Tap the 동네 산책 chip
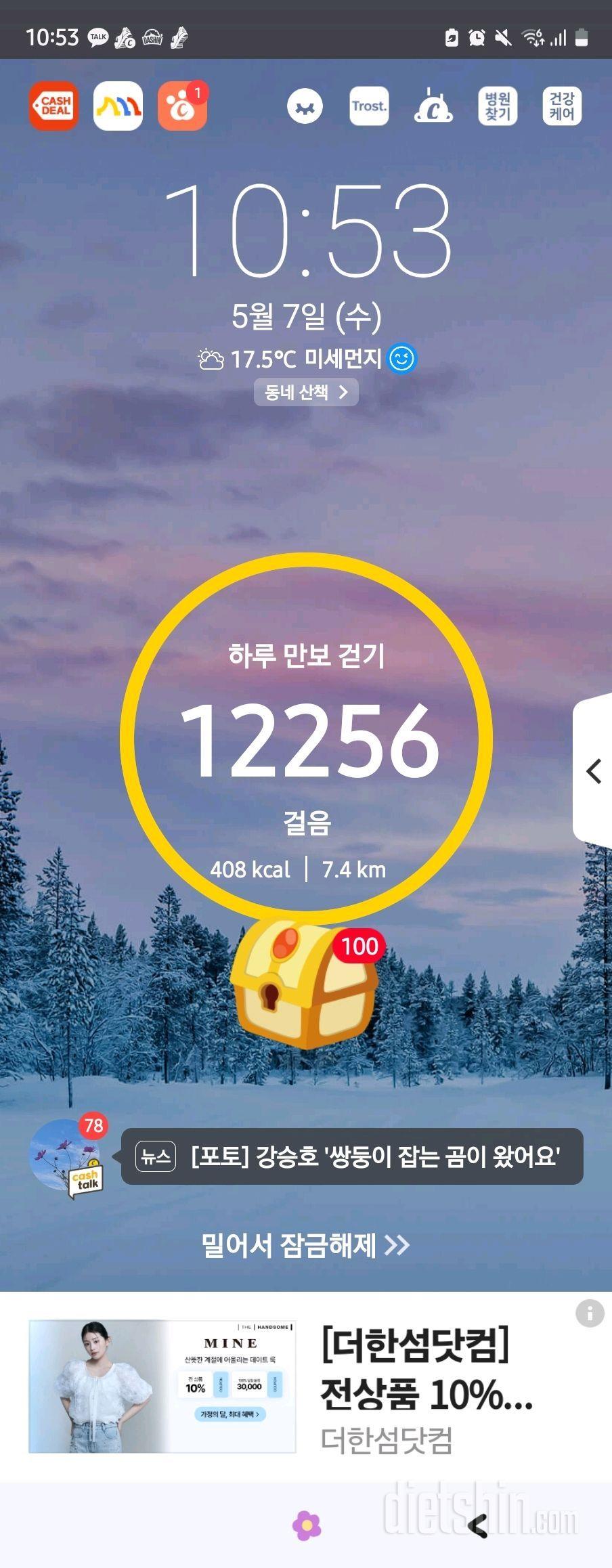The width and height of the screenshot is (612, 1568). [x=306, y=392]
